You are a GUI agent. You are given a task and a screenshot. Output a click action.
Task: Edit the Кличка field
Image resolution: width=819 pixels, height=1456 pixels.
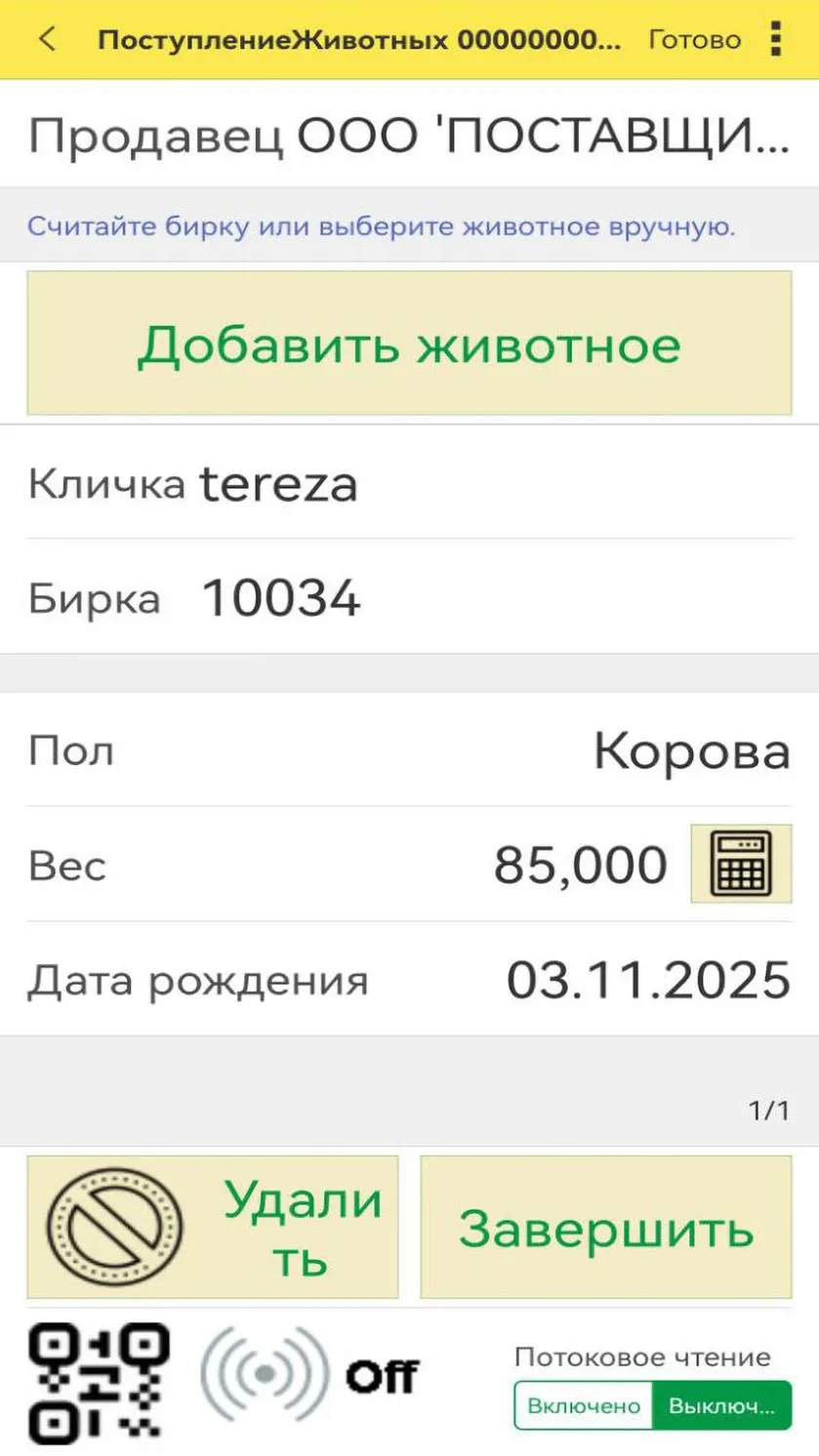click(409, 483)
